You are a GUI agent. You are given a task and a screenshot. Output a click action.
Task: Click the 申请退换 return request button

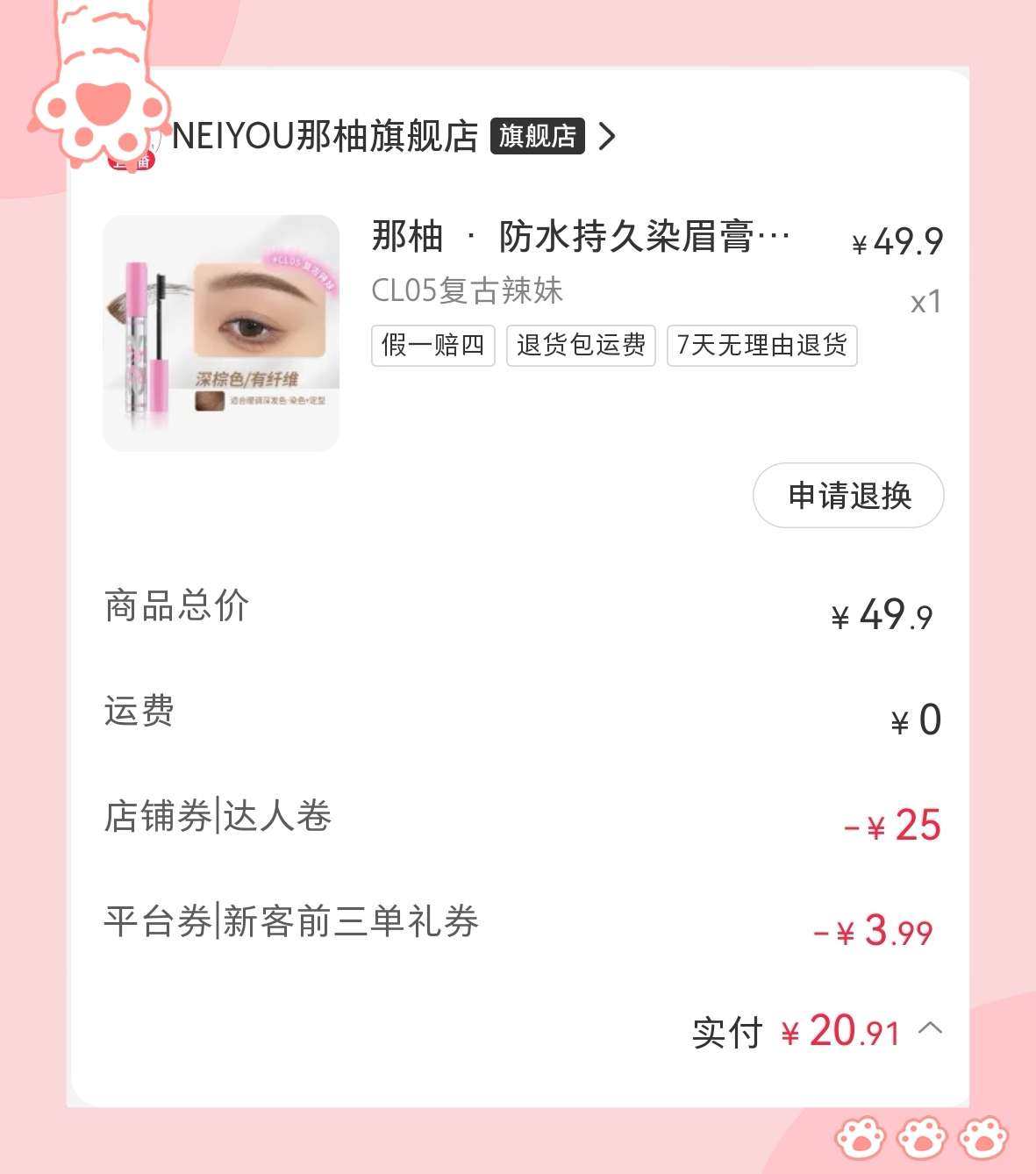847,496
